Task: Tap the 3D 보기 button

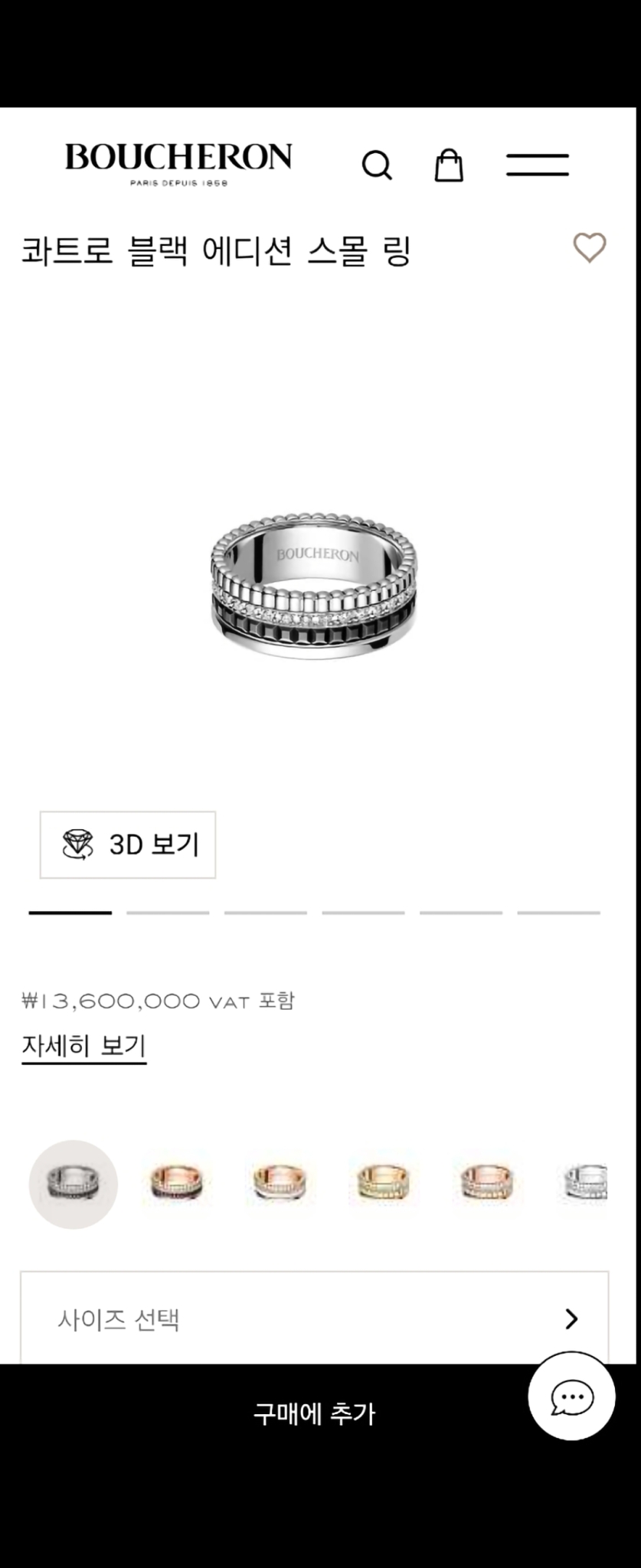Action: pos(128,844)
